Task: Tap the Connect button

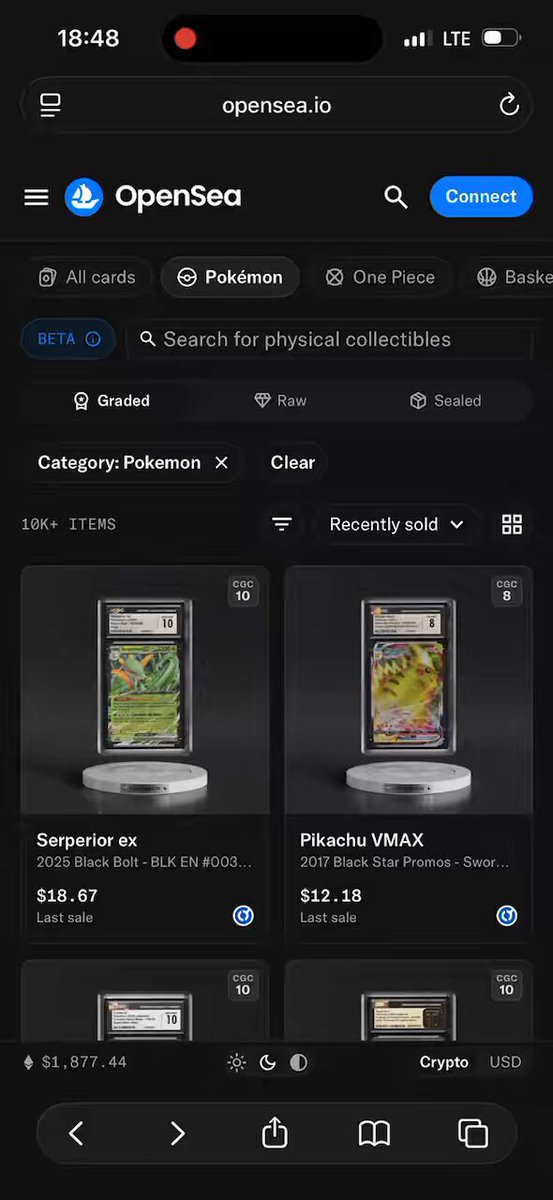Action: (481, 197)
